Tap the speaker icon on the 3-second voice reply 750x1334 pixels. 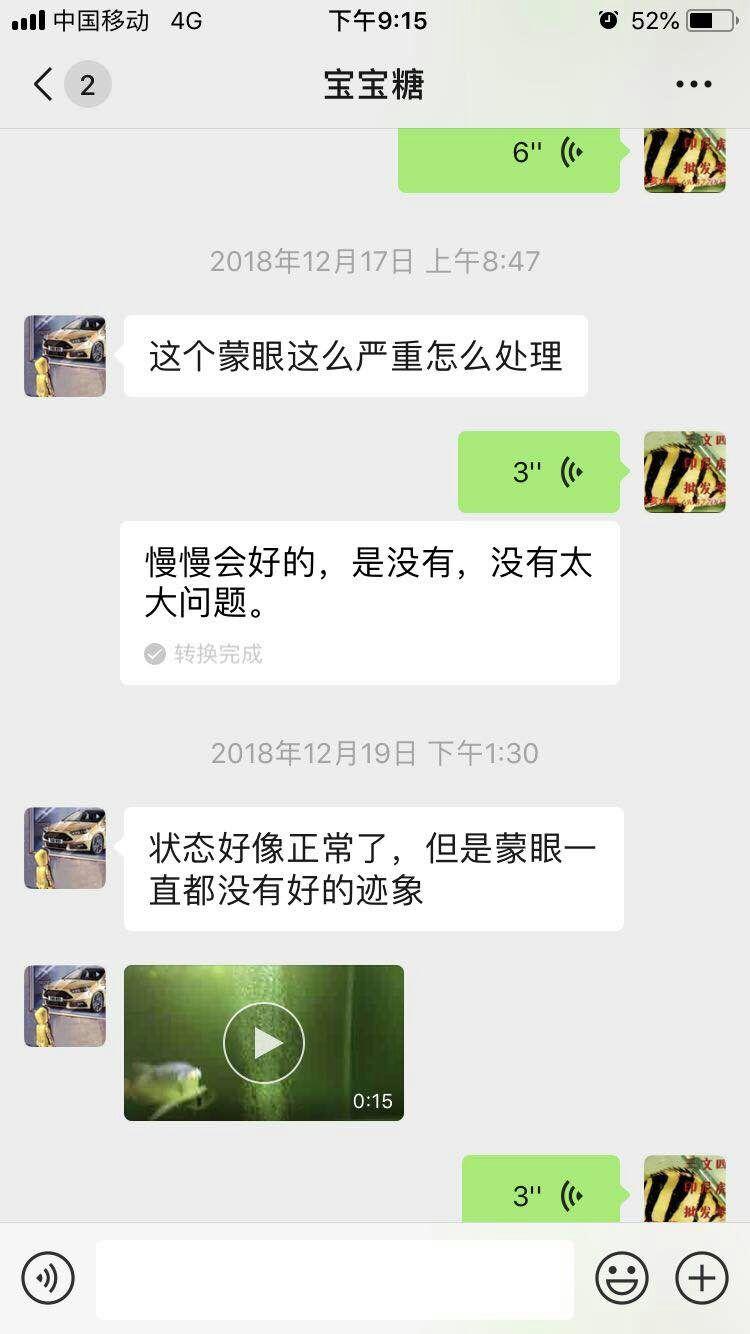[x=572, y=472]
